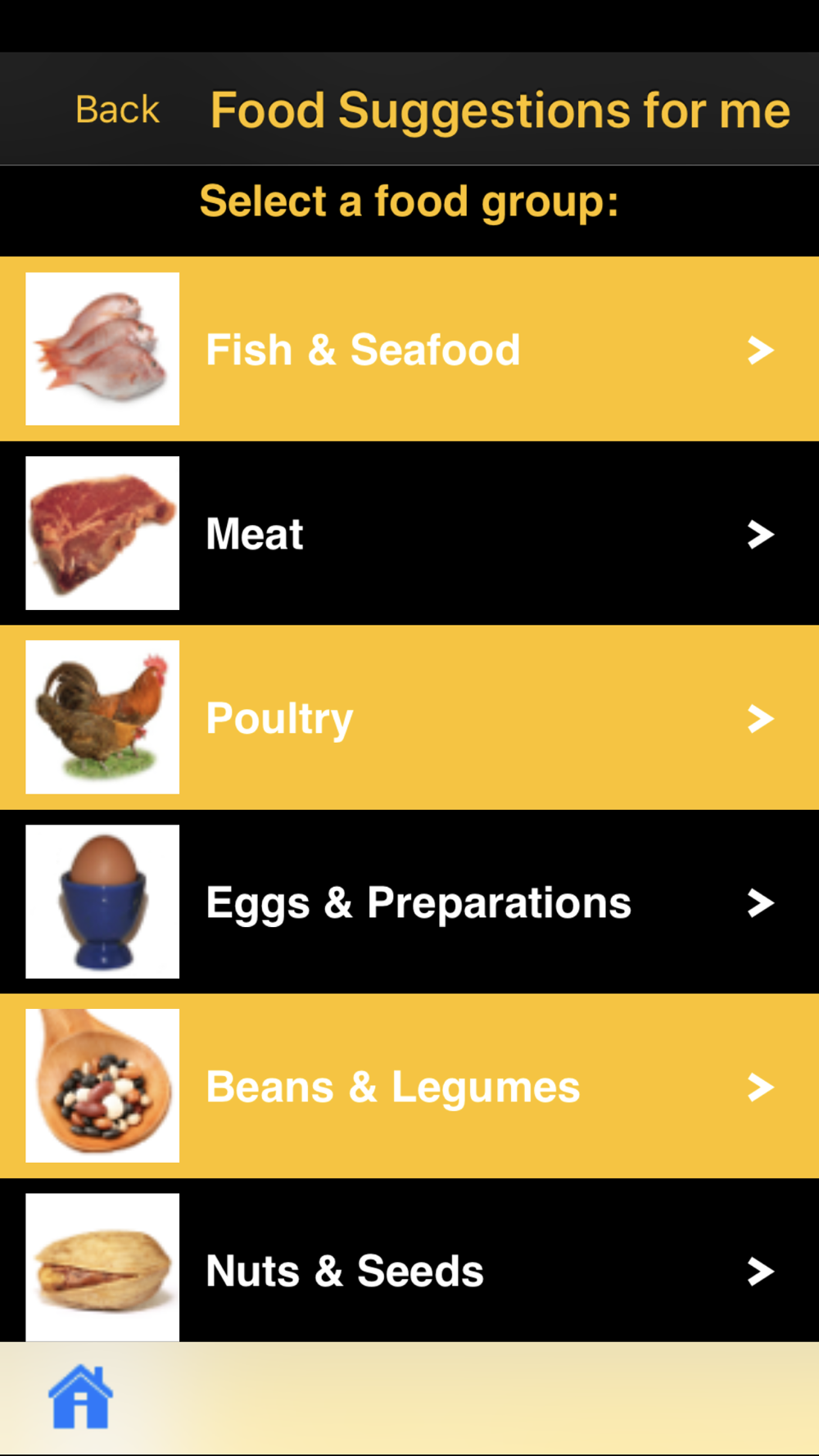Viewport: 819px width, 1456px height.
Task: Select Nuts & Seeds food group
Action: tap(409, 1259)
